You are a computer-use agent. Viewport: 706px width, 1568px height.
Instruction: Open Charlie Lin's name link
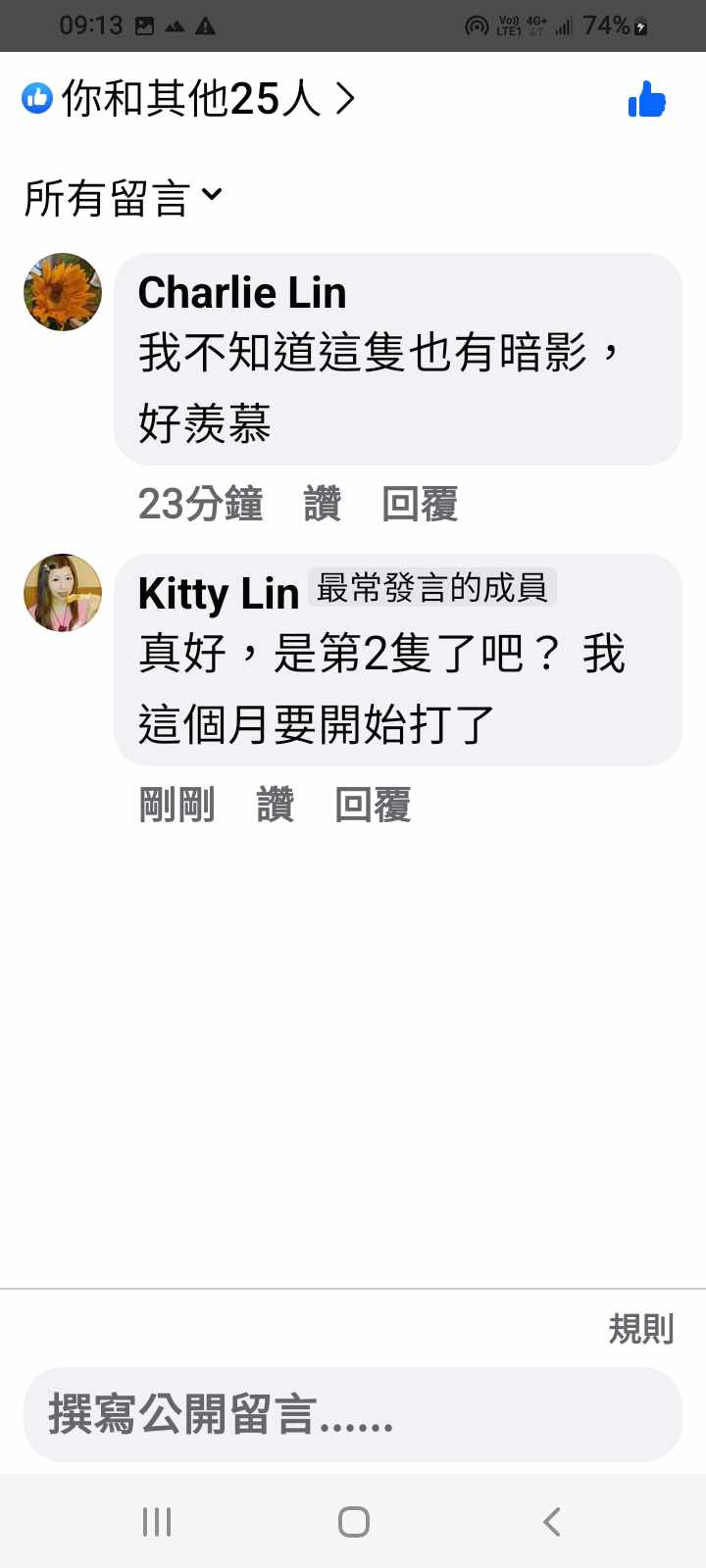pos(242,292)
